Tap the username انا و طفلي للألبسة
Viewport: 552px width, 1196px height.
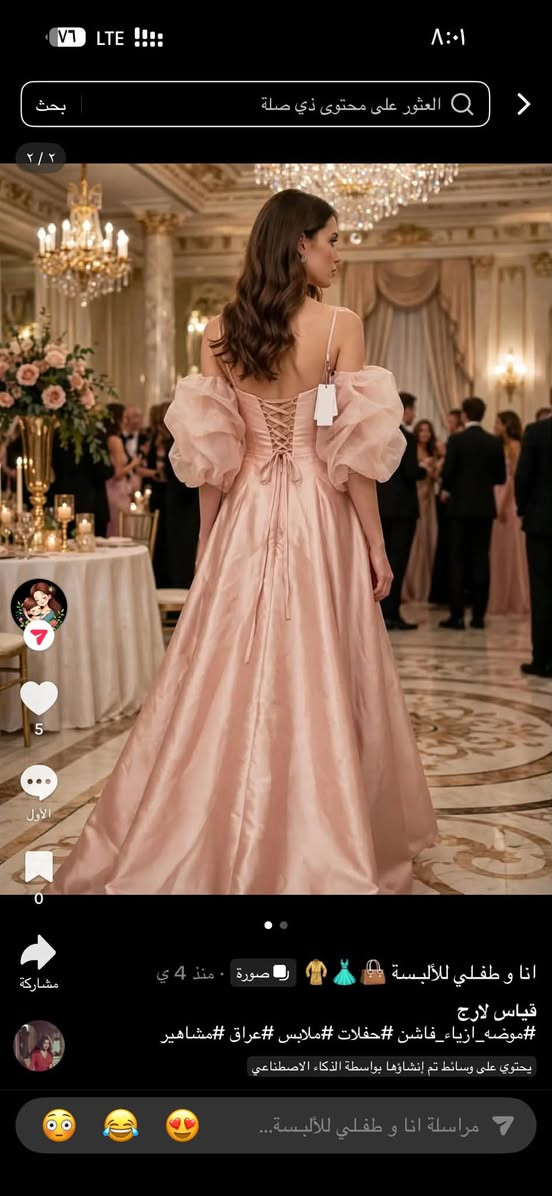[x=464, y=973]
